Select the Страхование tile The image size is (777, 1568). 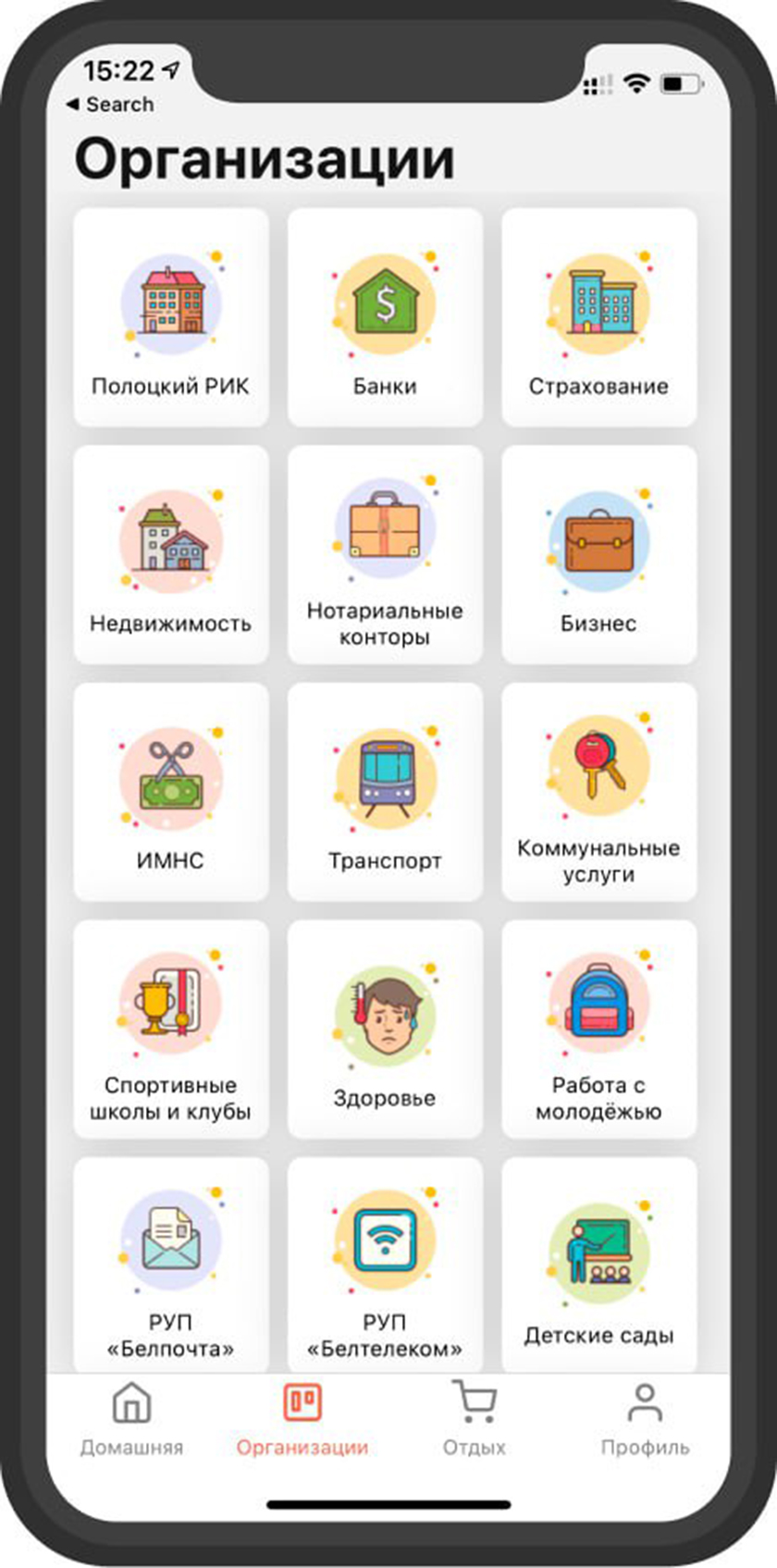[x=598, y=317]
